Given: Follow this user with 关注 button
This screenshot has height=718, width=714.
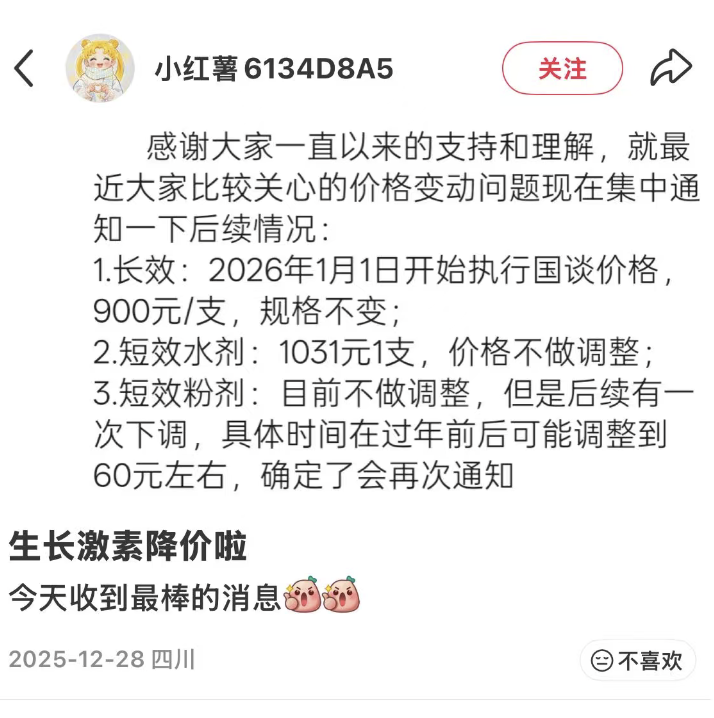Looking at the screenshot, I should click(x=562, y=68).
